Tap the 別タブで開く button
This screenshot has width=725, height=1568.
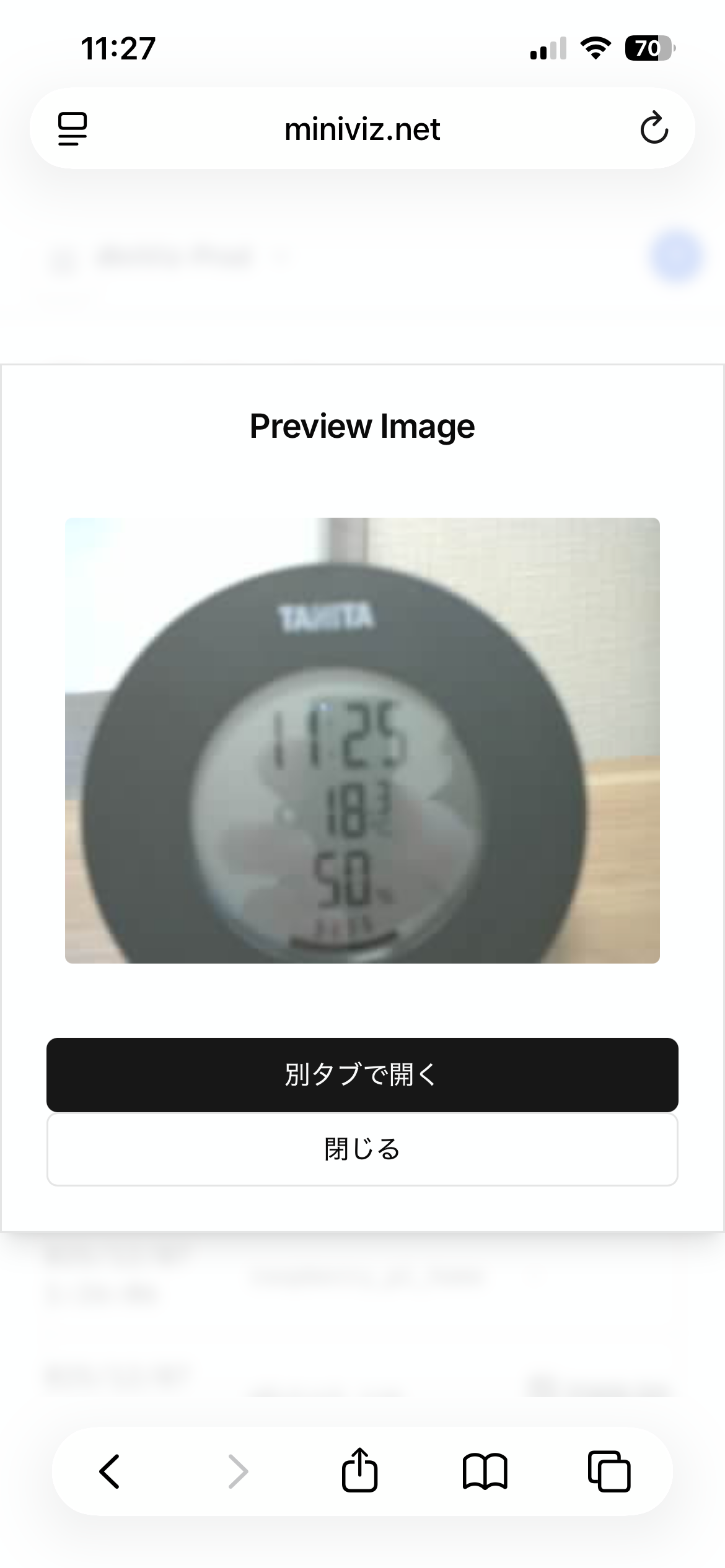point(362,1074)
